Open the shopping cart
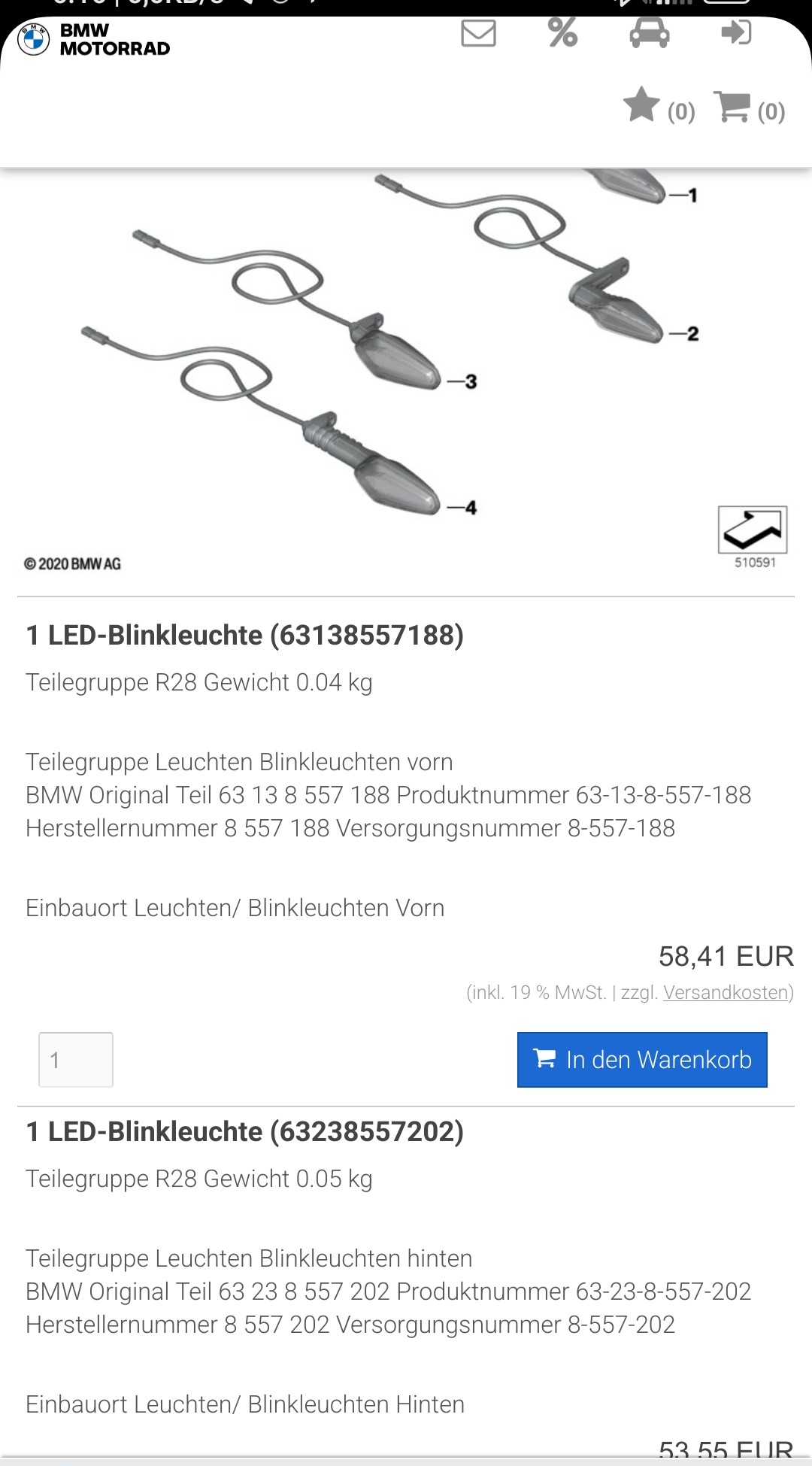The image size is (812, 1466). click(749, 108)
